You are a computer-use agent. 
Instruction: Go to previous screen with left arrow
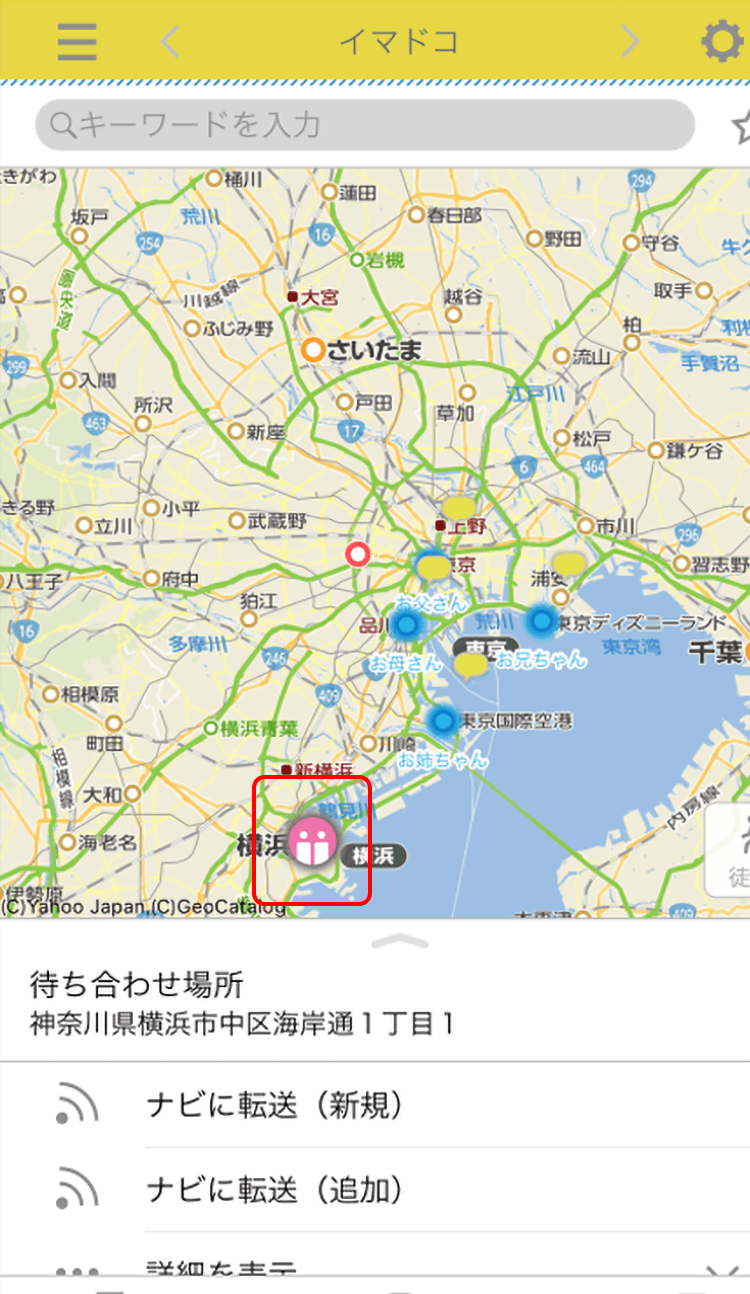[x=171, y=41]
